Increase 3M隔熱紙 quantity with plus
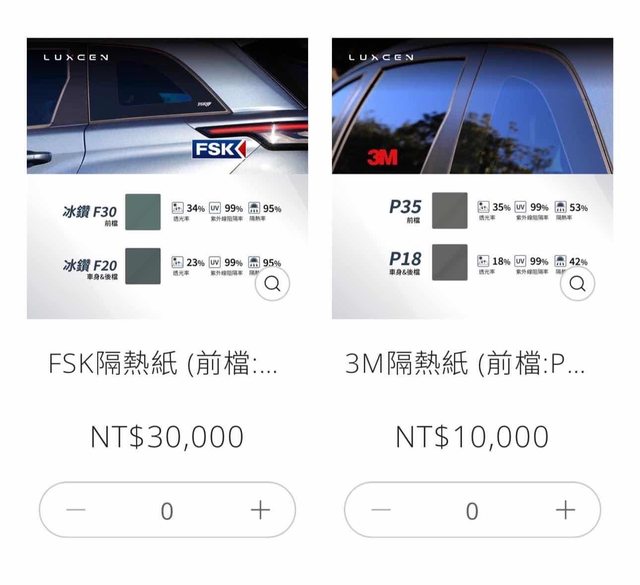 565,510
